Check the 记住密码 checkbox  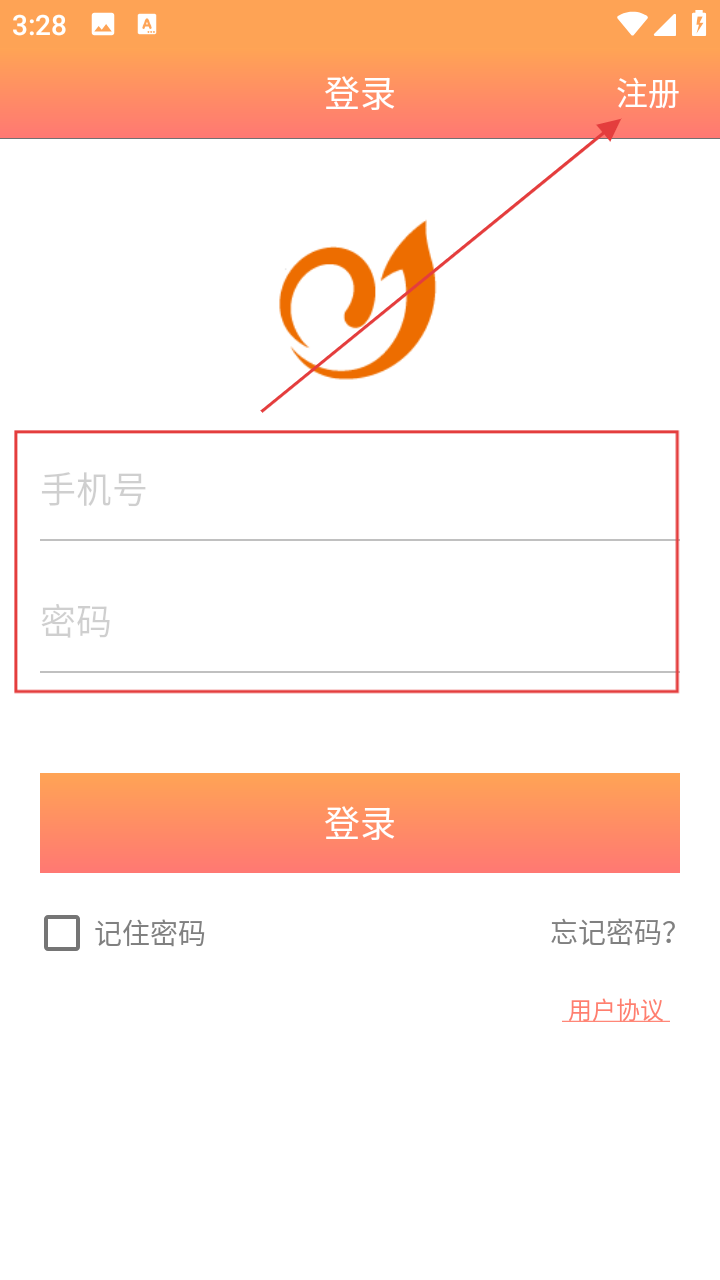(x=62, y=933)
